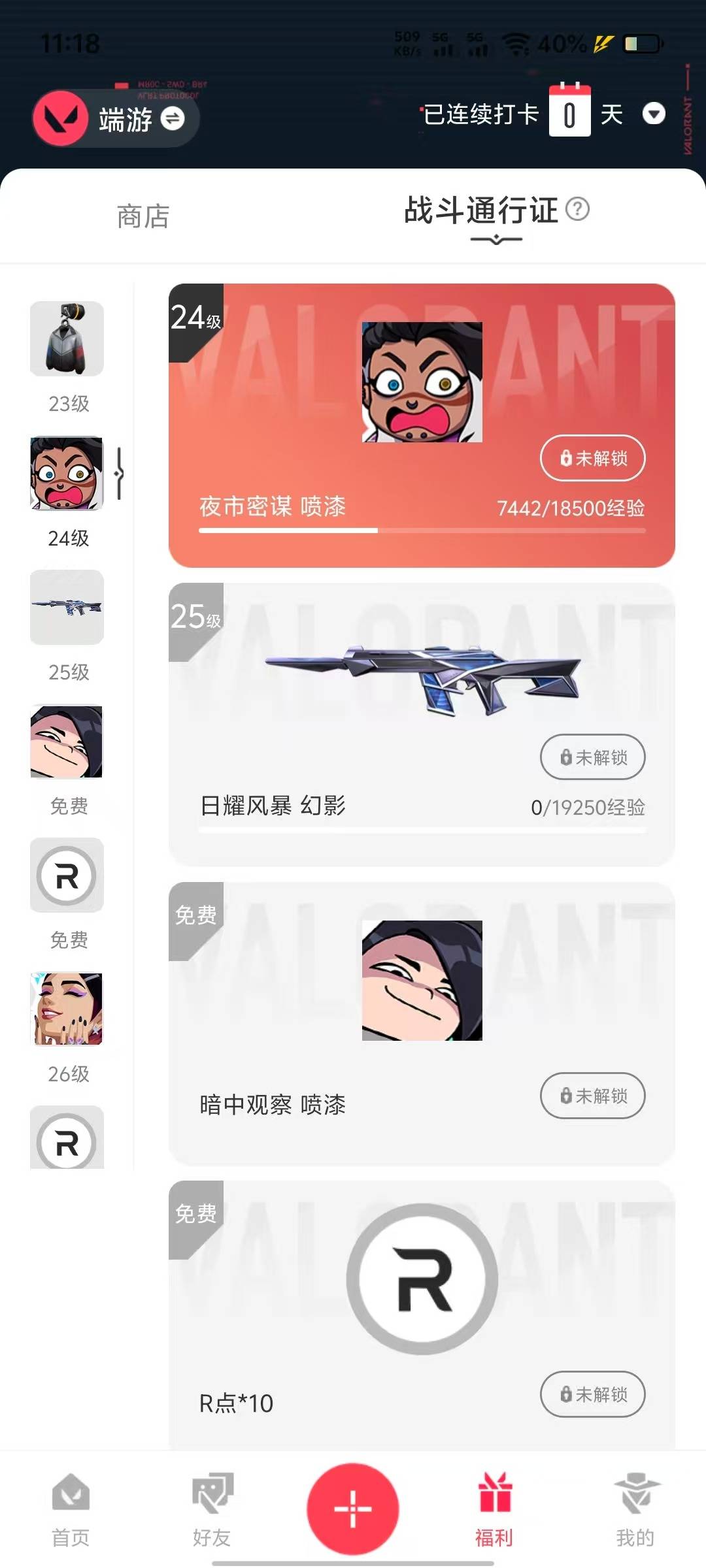Image resolution: width=706 pixels, height=1568 pixels.
Task: Select the 福利 tab
Action: pos(494,1510)
